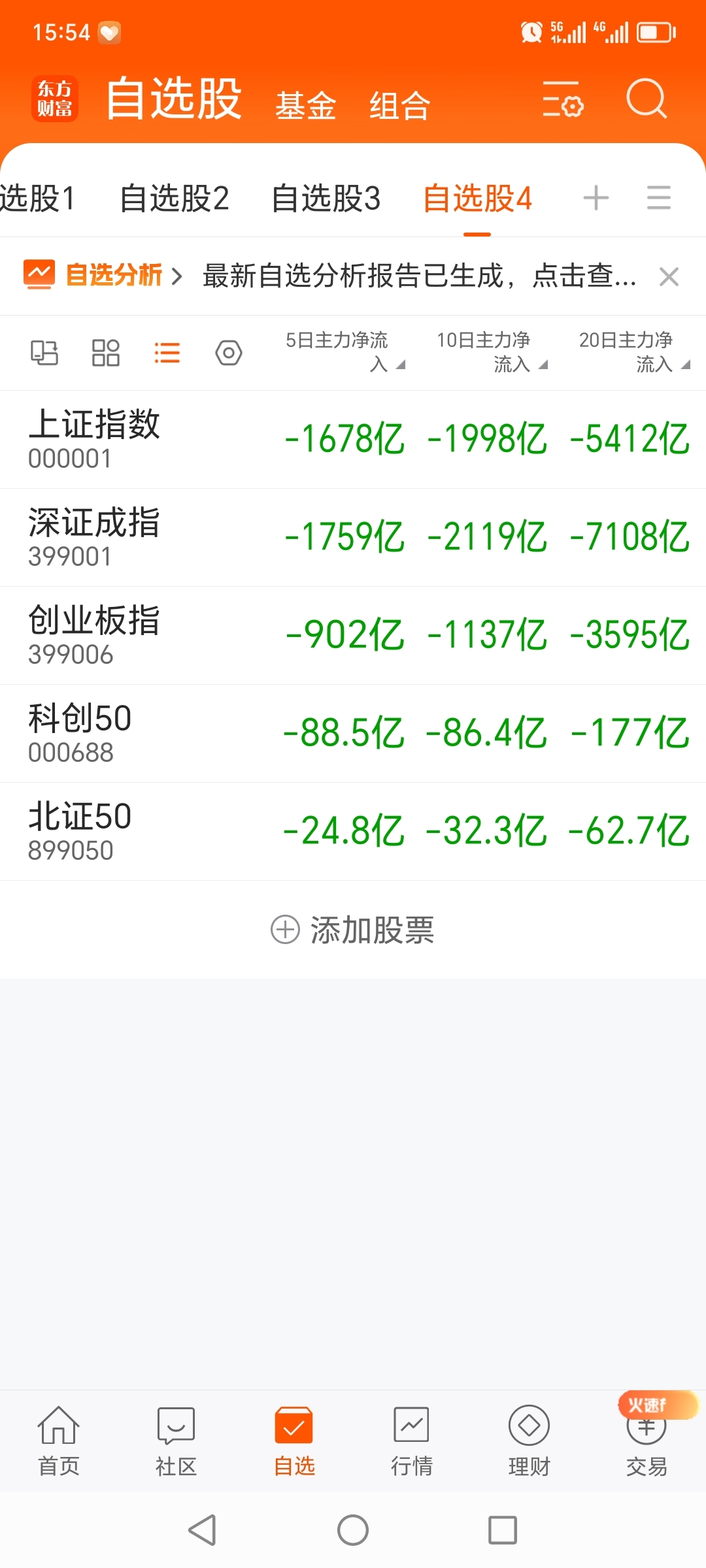This screenshot has height=1568, width=706.
Task: Dismiss the 自选分析 banner
Action: point(669,276)
